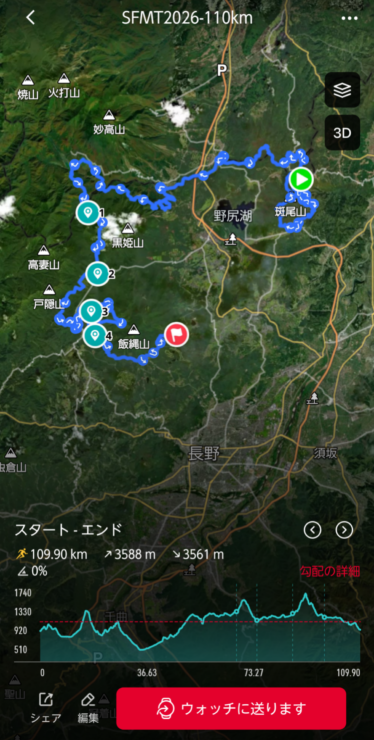Select waypoint 2 on the route
The image size is (374, 740).
click(97, 273)
